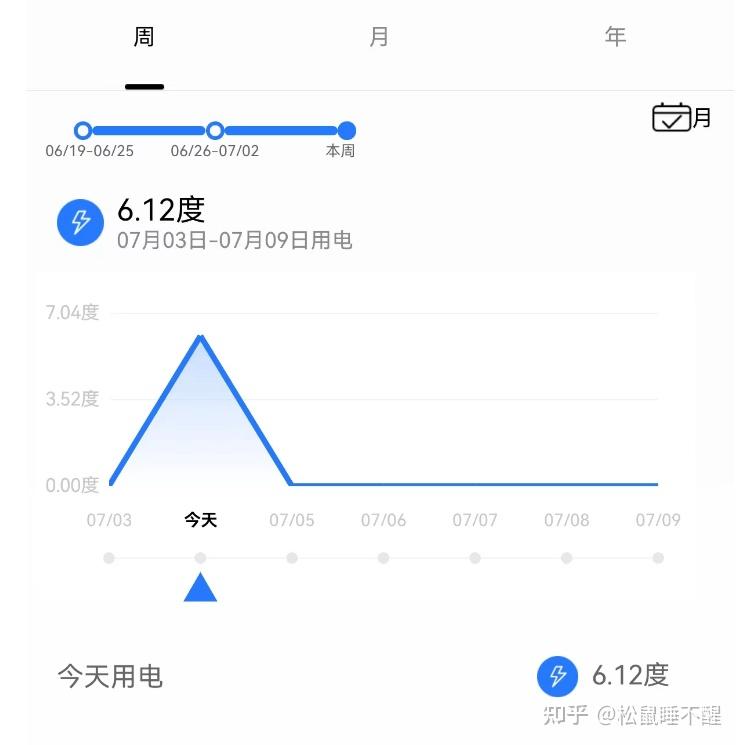The image size is (740, 745).
Task: Select the 今天 day dot
Action: pos(200,558)
